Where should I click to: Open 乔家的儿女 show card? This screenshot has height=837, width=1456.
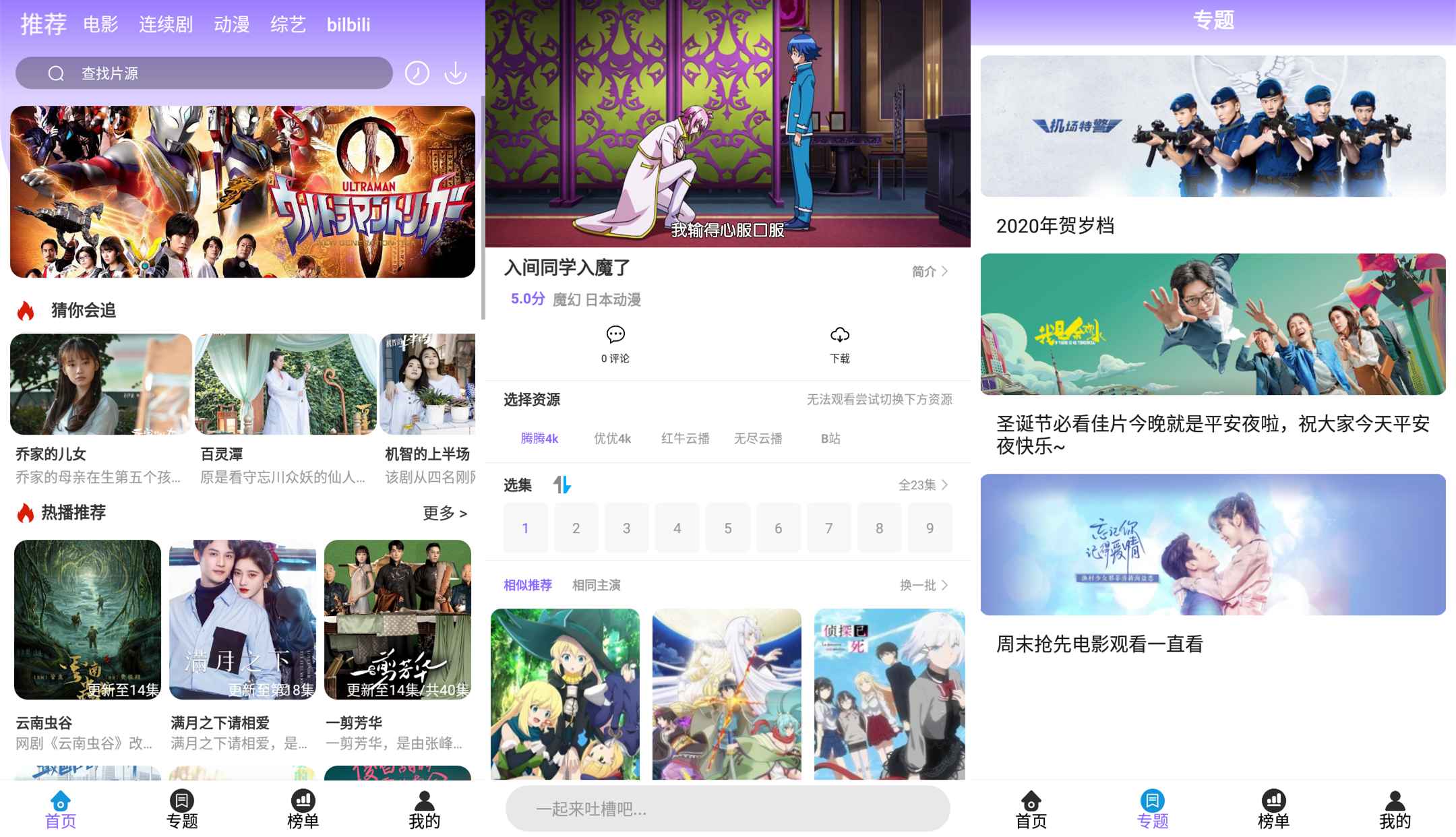click(100, 385)
